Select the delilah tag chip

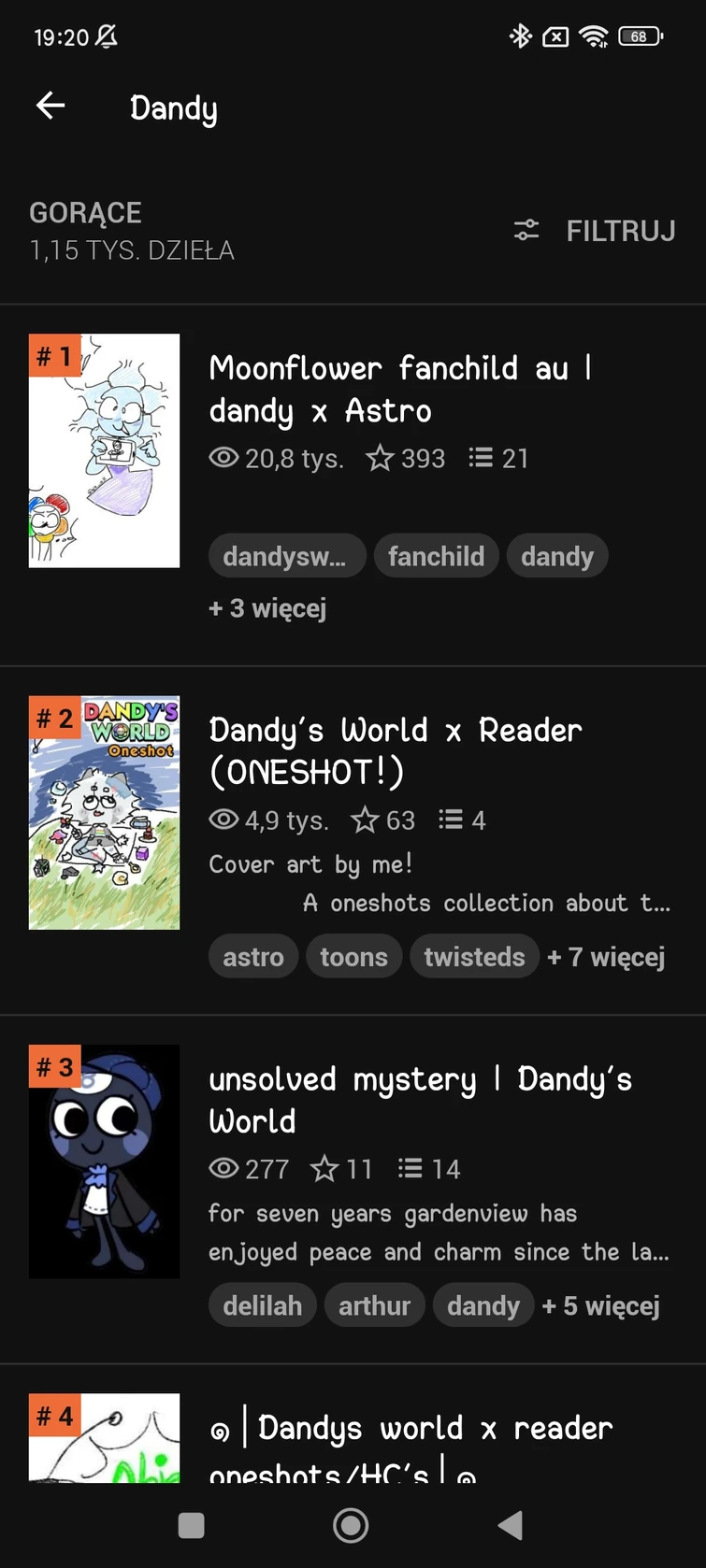pyautogui.click(x=262, y=1305)
